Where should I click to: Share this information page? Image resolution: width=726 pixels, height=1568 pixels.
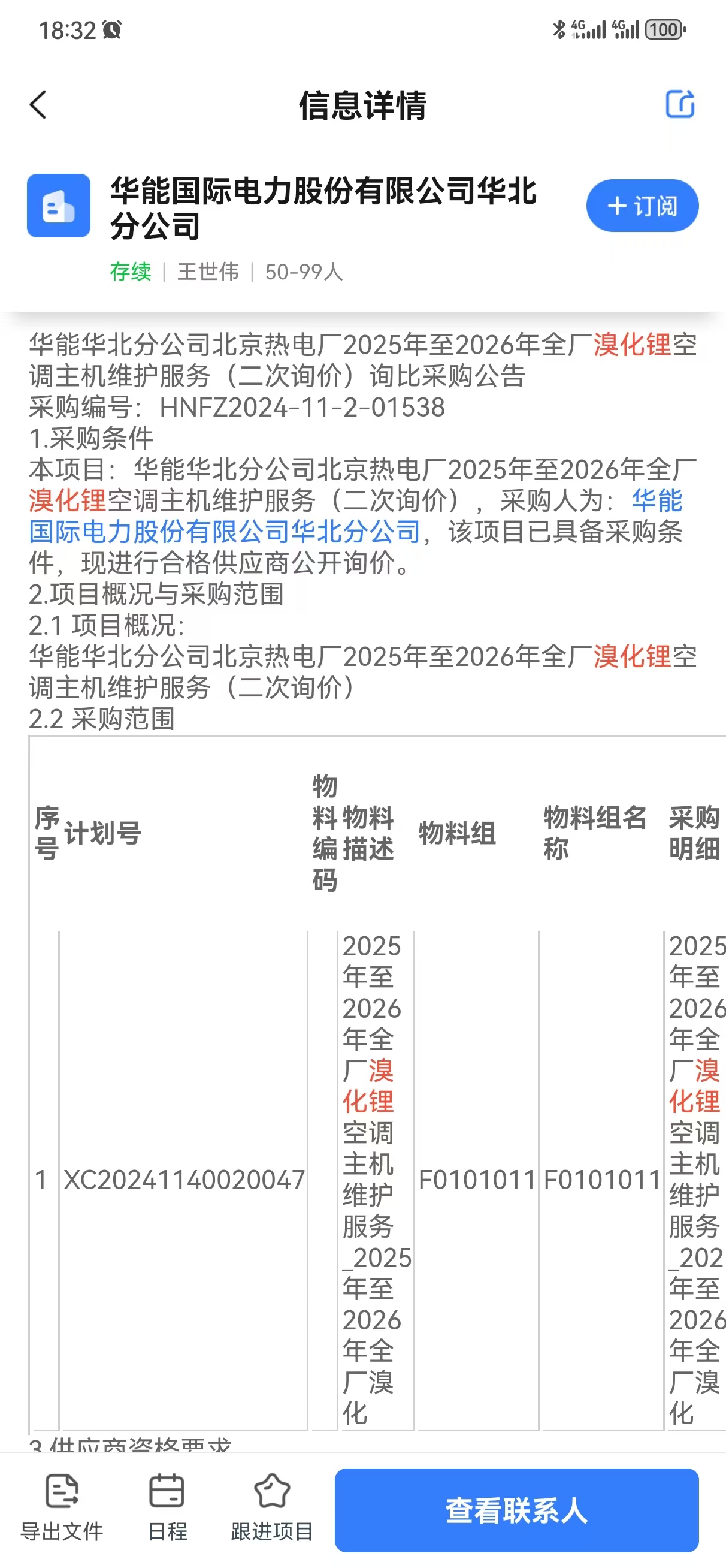(x=680, y=104)
